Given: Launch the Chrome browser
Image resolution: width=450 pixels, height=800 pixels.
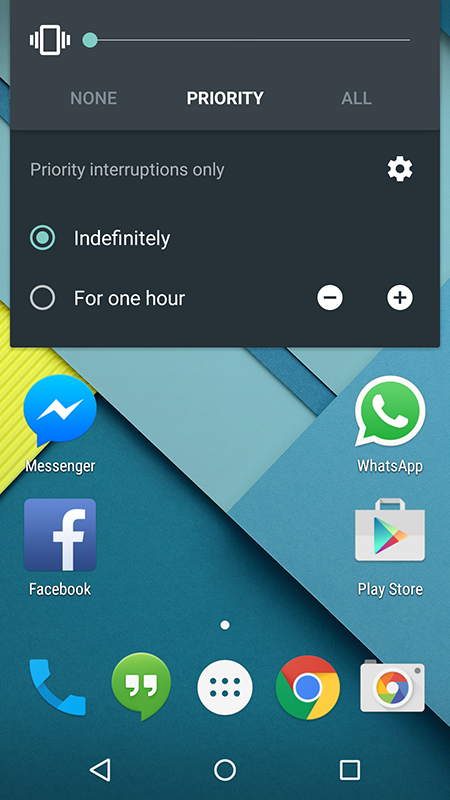Looking at the screenshot, I should click(308, 687).
